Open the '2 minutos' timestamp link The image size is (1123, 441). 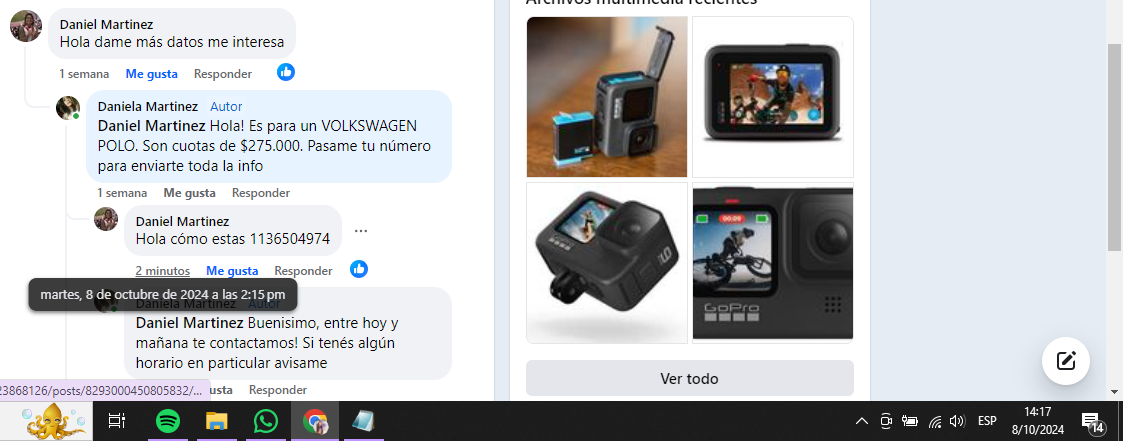(x=162, y=270)
